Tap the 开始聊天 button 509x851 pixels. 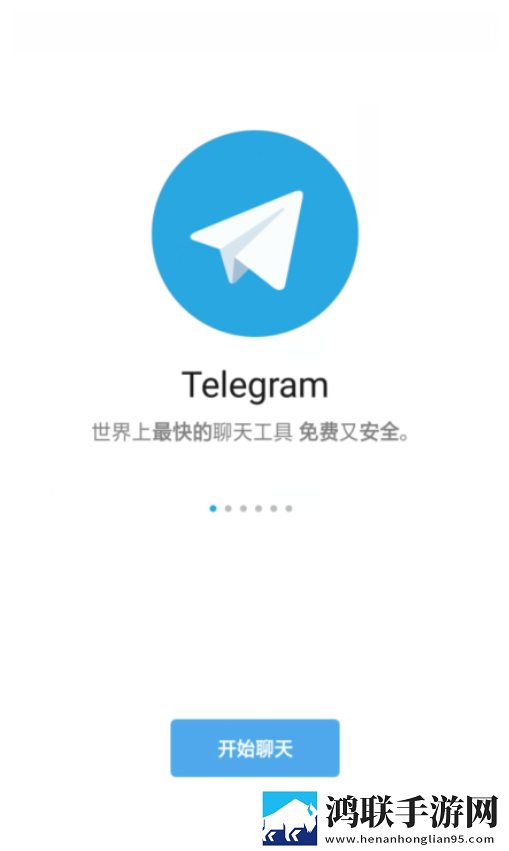(254, 748)
